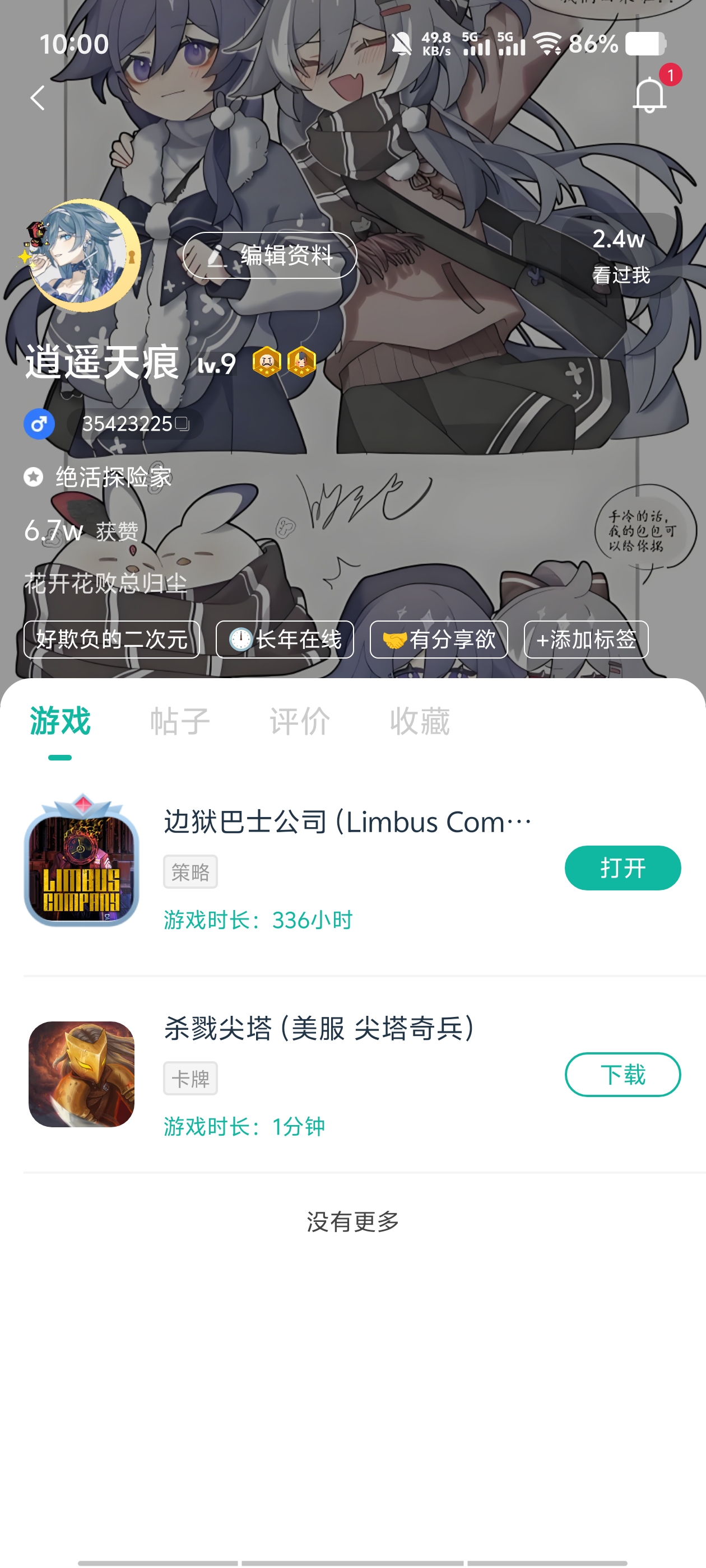The width and height of the screenshot is (706, 1568).
Task: Tap the 编辑资料 edit profile button
Action: 270,256
